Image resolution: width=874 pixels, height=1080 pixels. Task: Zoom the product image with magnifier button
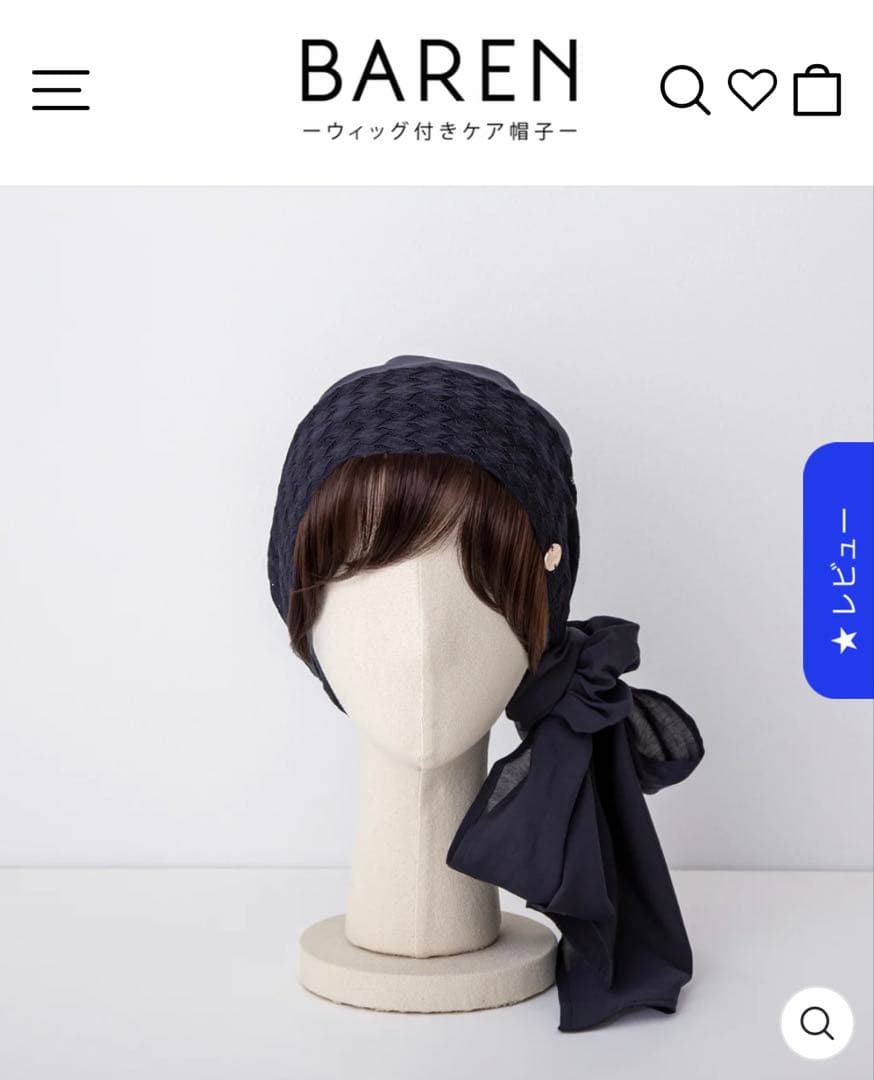(x=817, y=1023)
